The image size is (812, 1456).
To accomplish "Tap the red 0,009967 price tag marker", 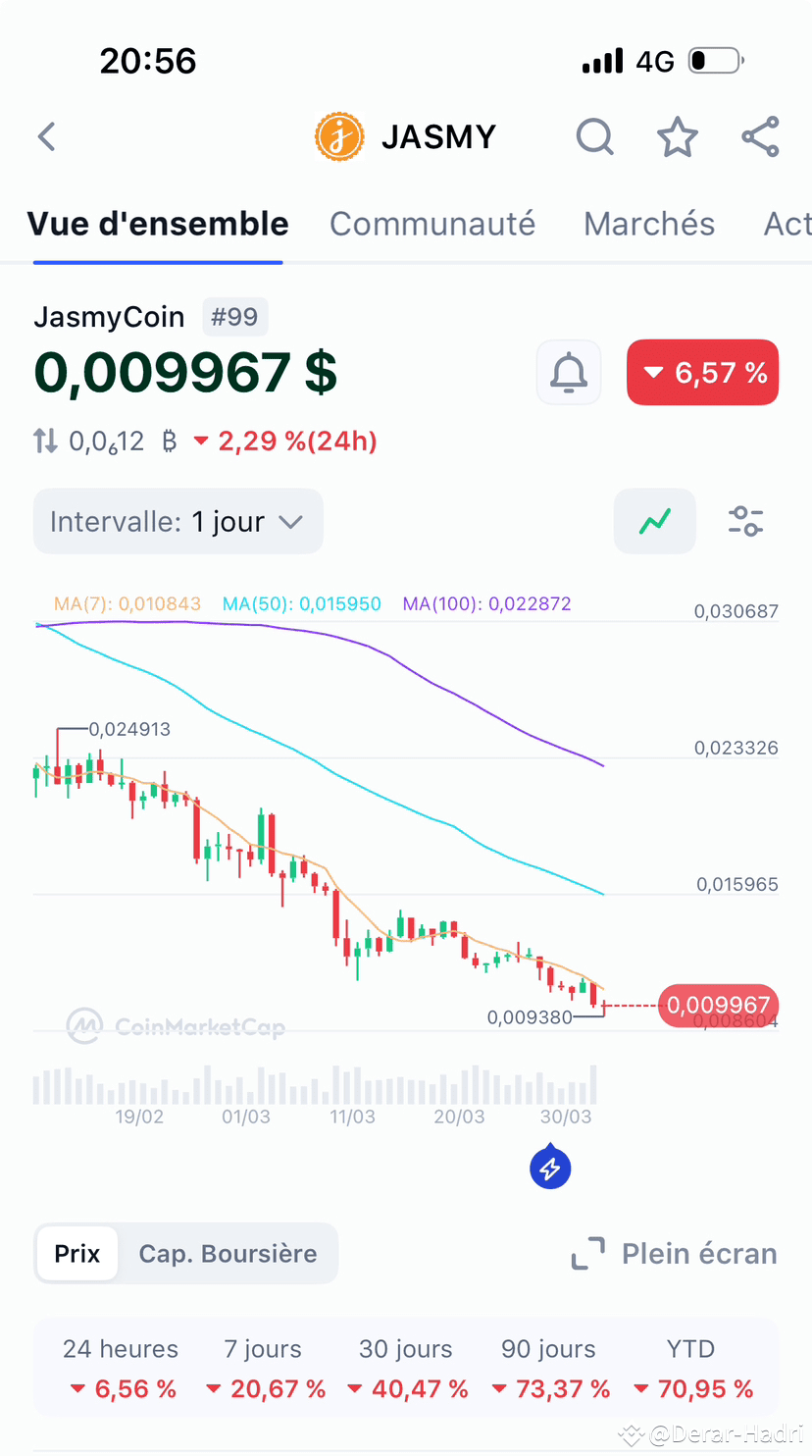I will [x=719, y=1006].
